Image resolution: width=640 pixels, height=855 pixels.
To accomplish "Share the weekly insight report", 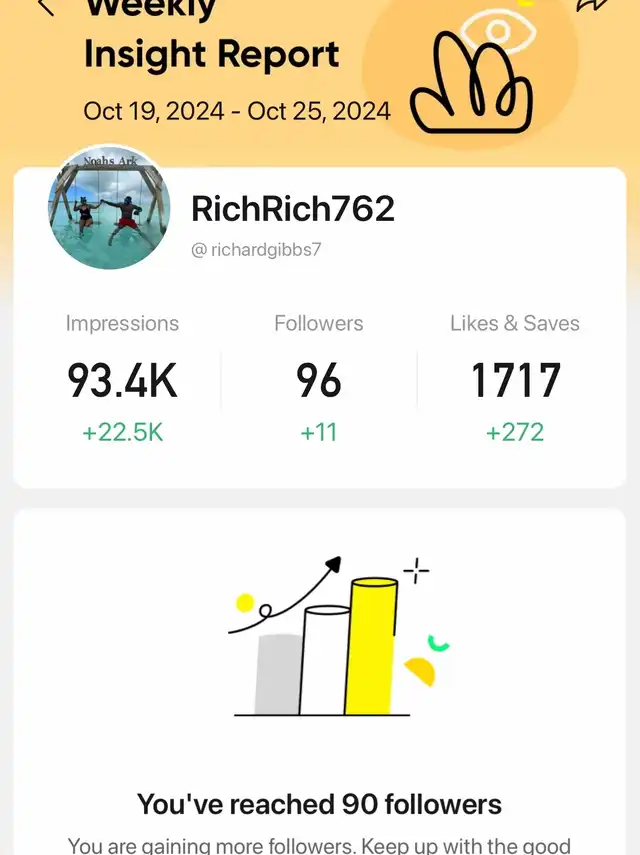I will tap(594, 6).
